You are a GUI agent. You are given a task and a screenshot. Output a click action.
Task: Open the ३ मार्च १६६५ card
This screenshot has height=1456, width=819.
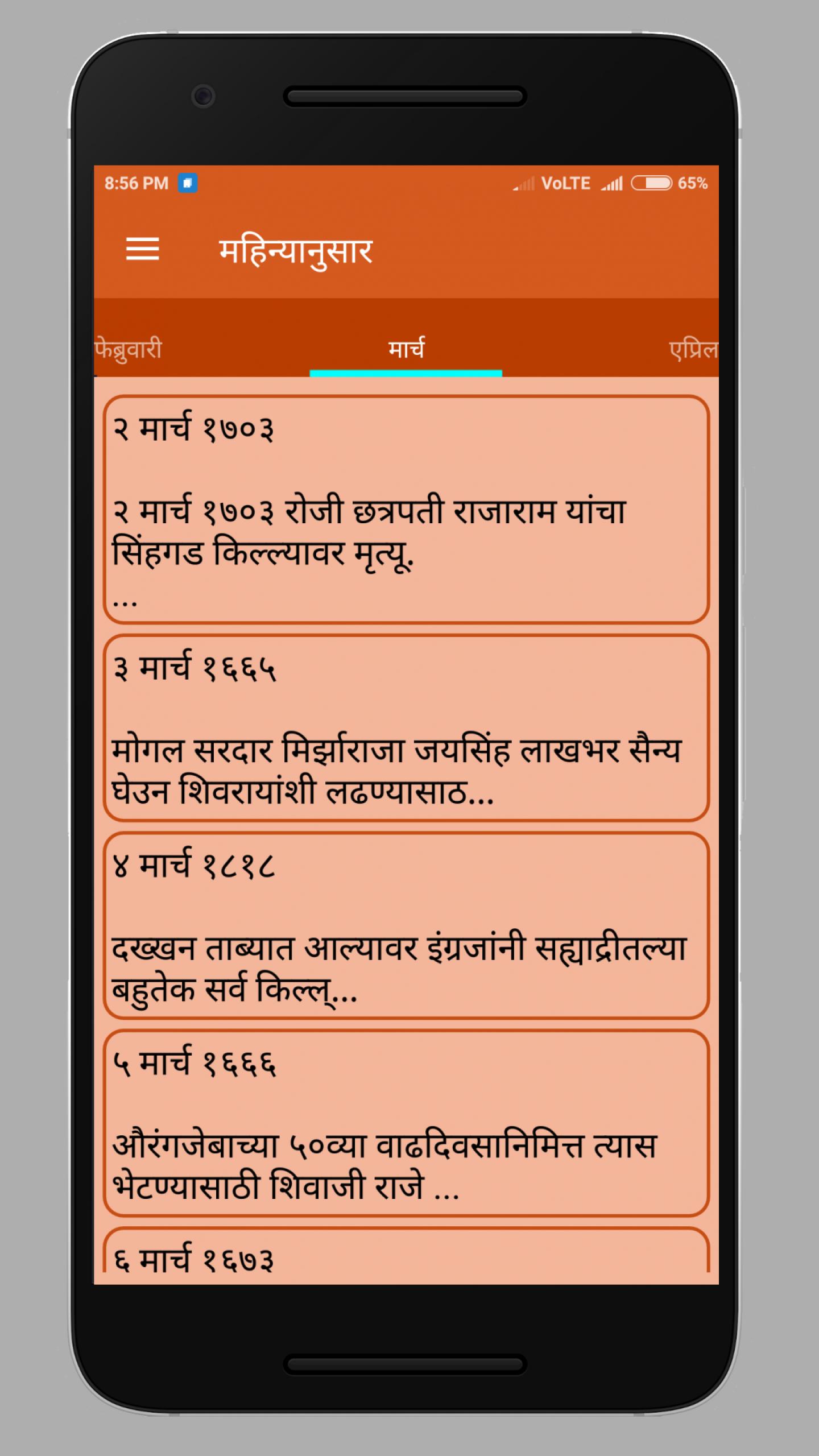click(406, 728)
